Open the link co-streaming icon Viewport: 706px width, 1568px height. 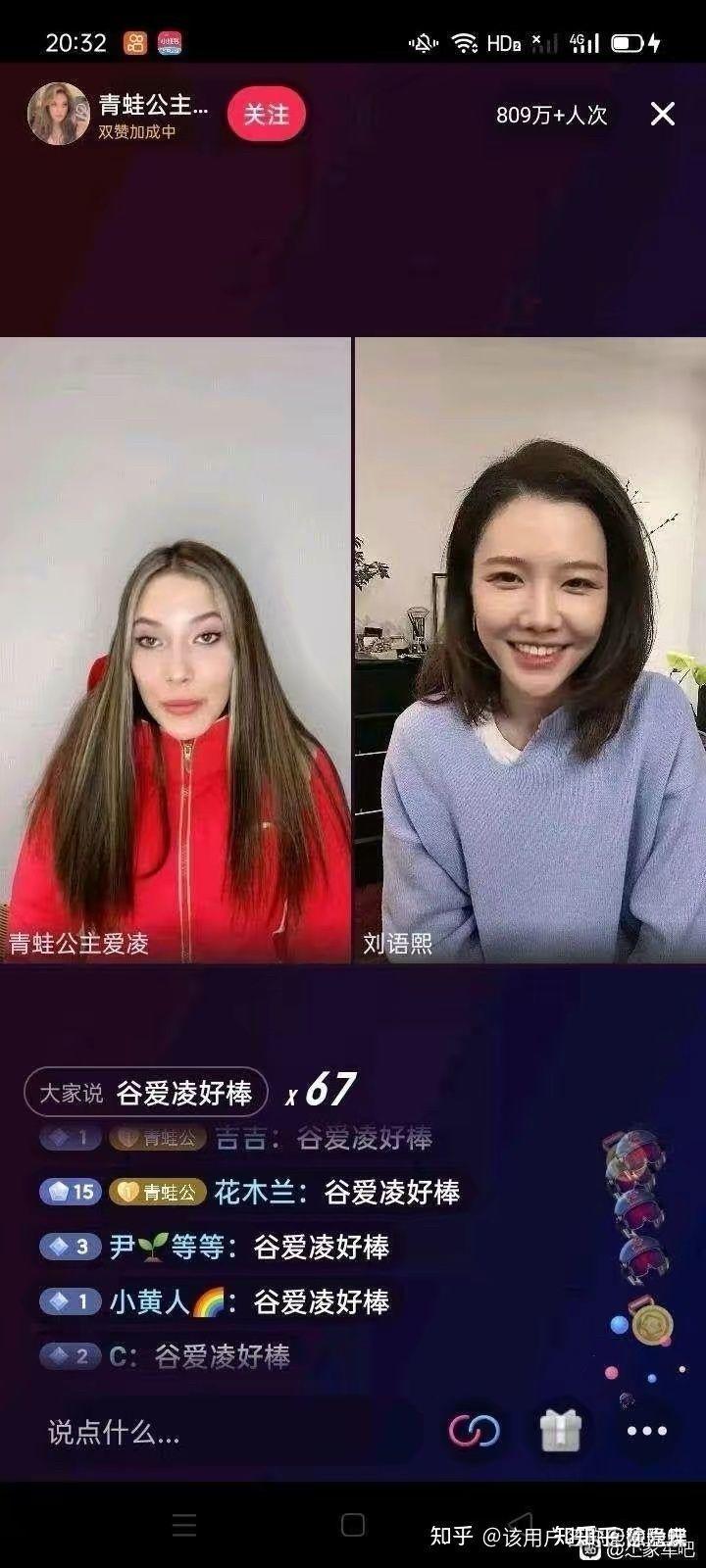(x=475, y=1432)
